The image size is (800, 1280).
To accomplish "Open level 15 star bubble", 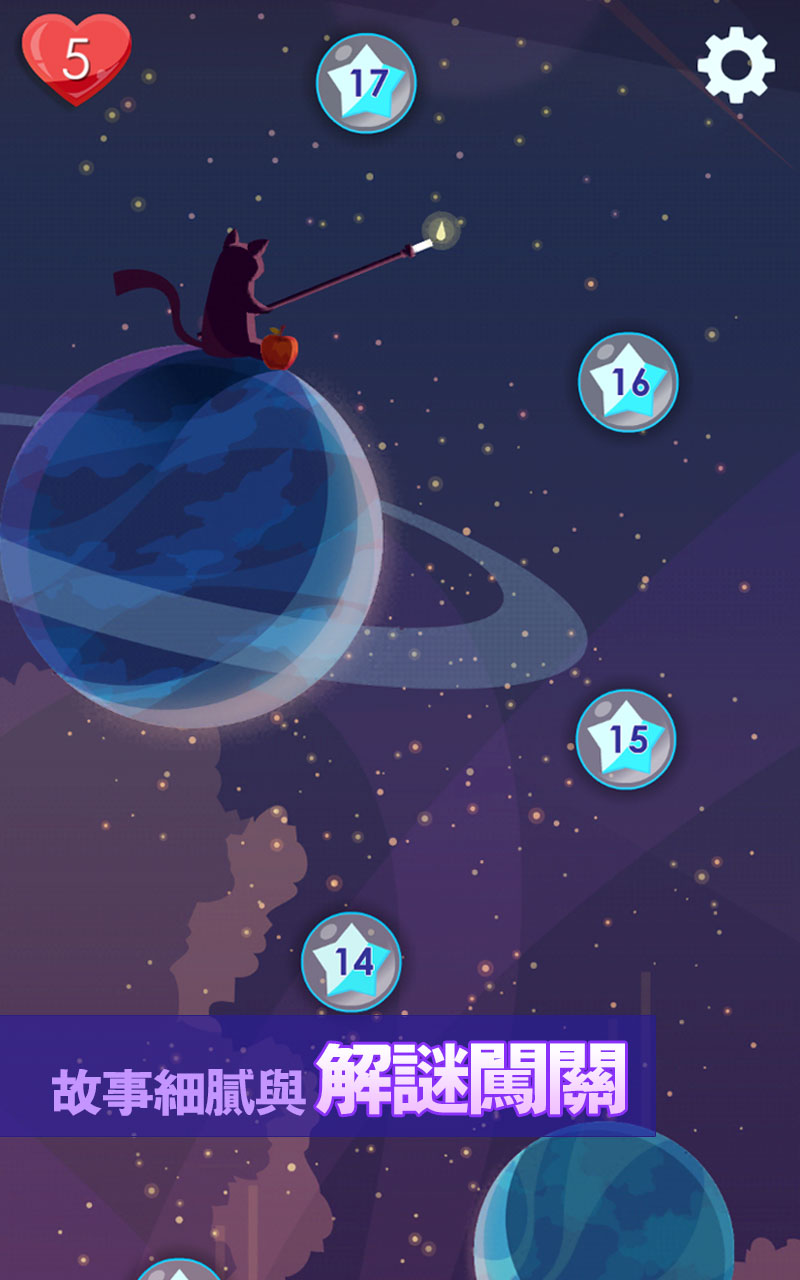I will click(626, 739).
